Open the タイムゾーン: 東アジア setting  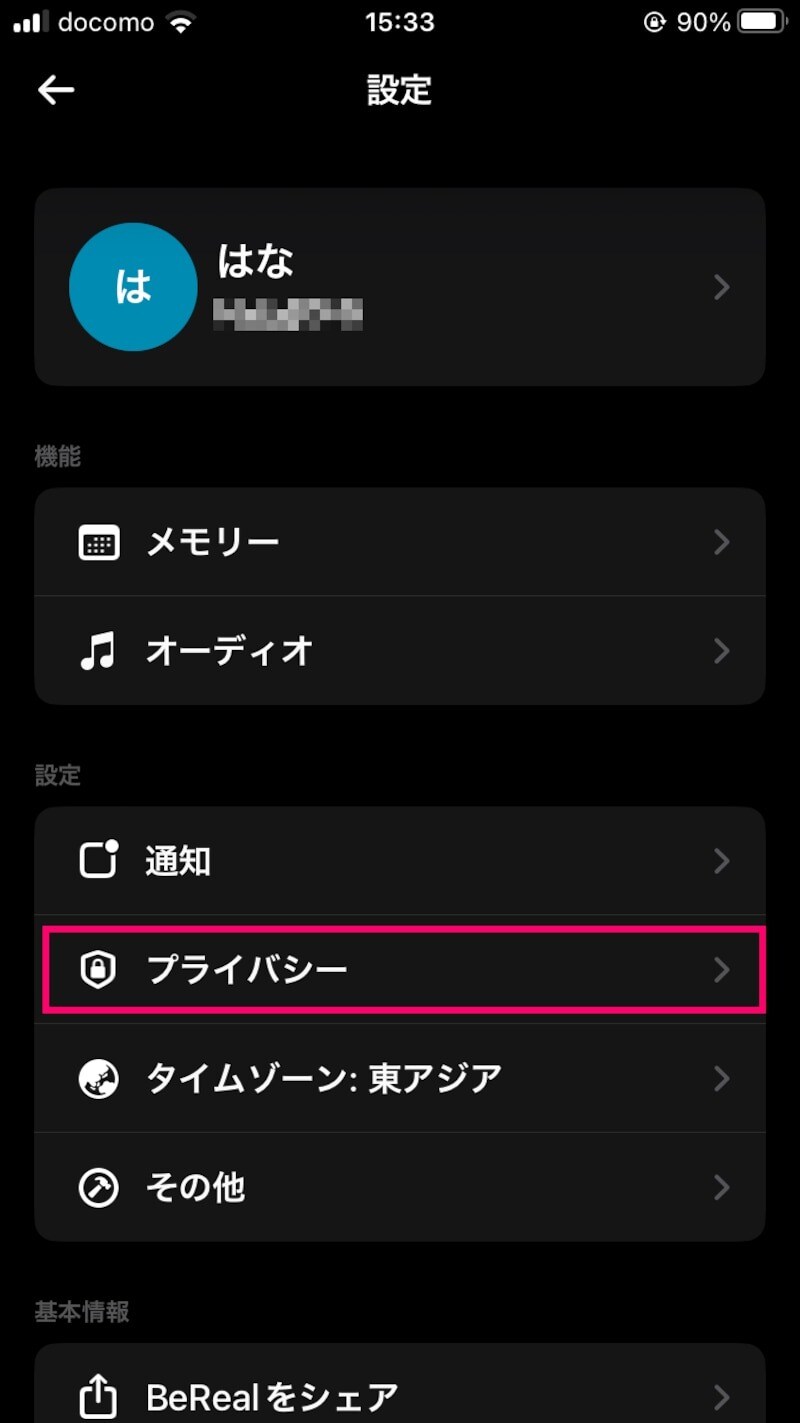coord(400,1078)
